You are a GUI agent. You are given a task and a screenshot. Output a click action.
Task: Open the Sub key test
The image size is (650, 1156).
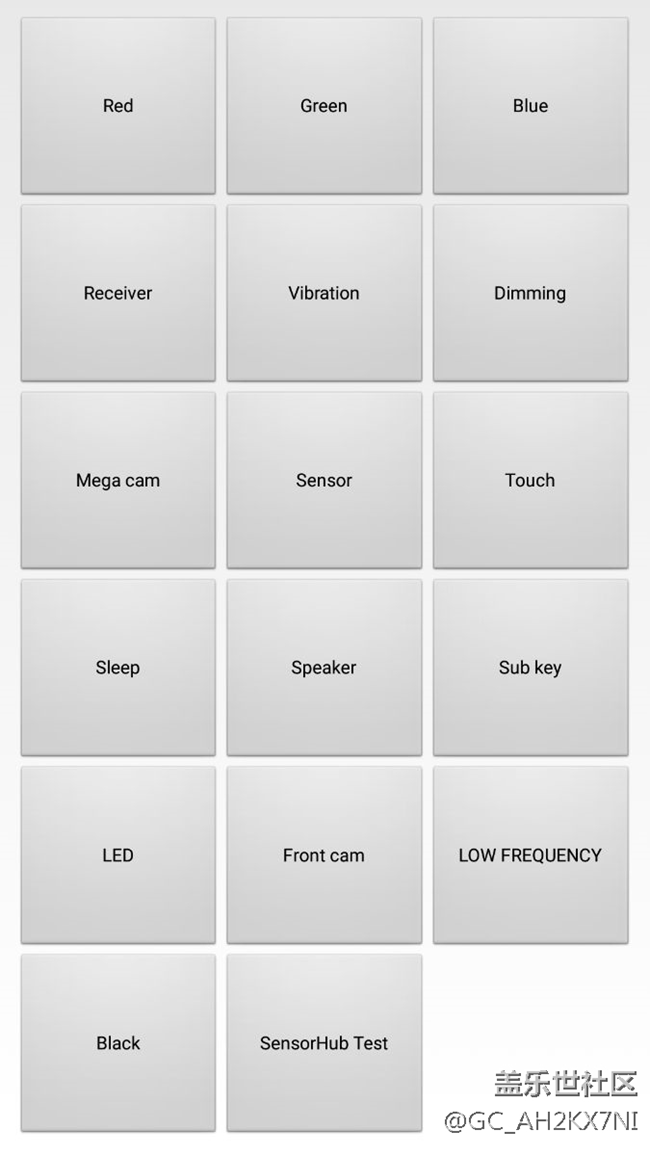coord(530,667)
